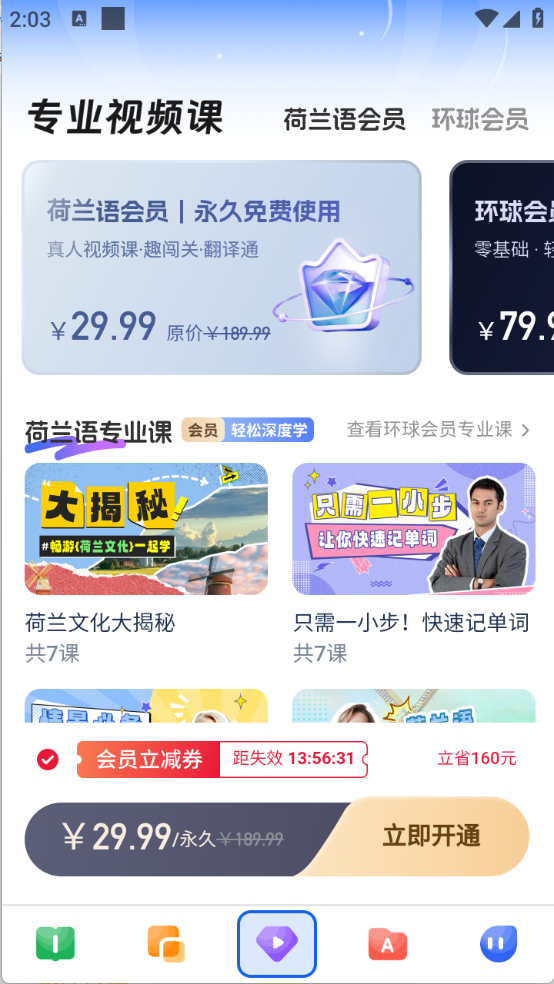Select the purple diamond video course tab
554x984 pixels.
click(x=277, y=943)
